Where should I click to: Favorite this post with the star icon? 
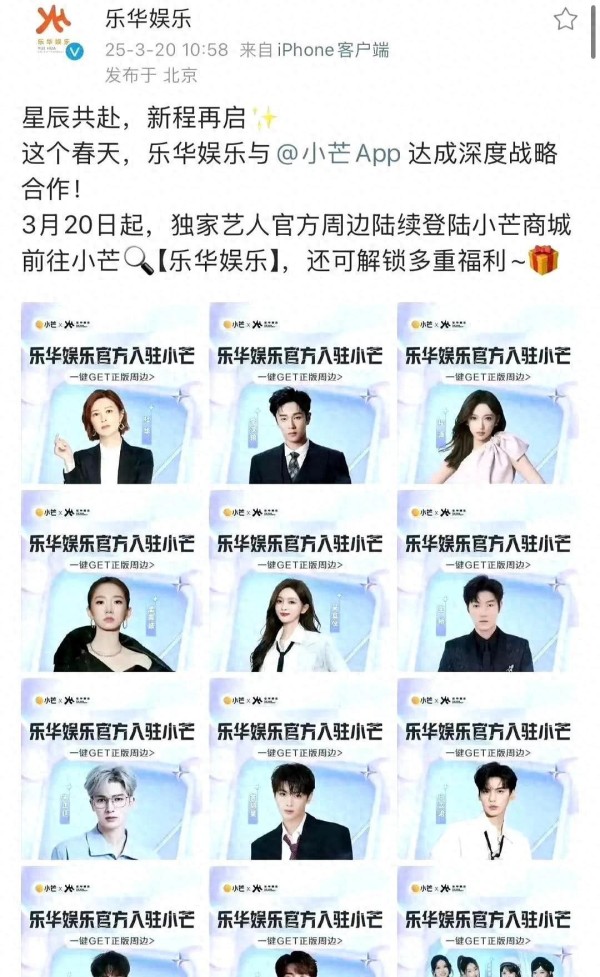click(x=565, y=19)
